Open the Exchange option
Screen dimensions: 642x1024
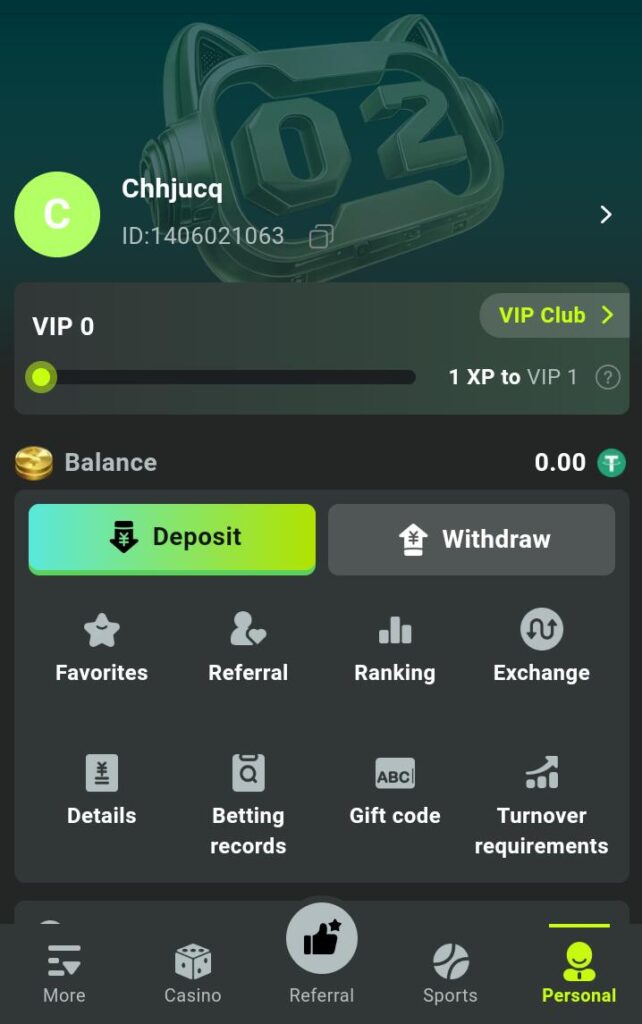[x=541, y=648]
